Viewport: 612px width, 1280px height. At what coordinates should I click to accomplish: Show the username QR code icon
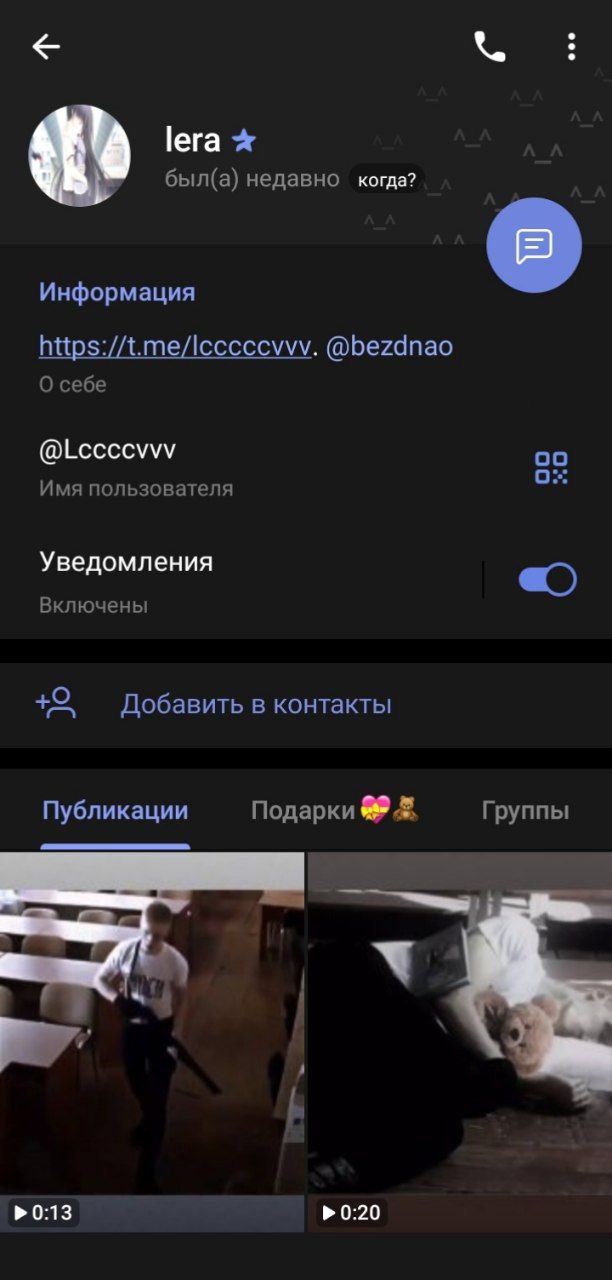pos(551,467)
